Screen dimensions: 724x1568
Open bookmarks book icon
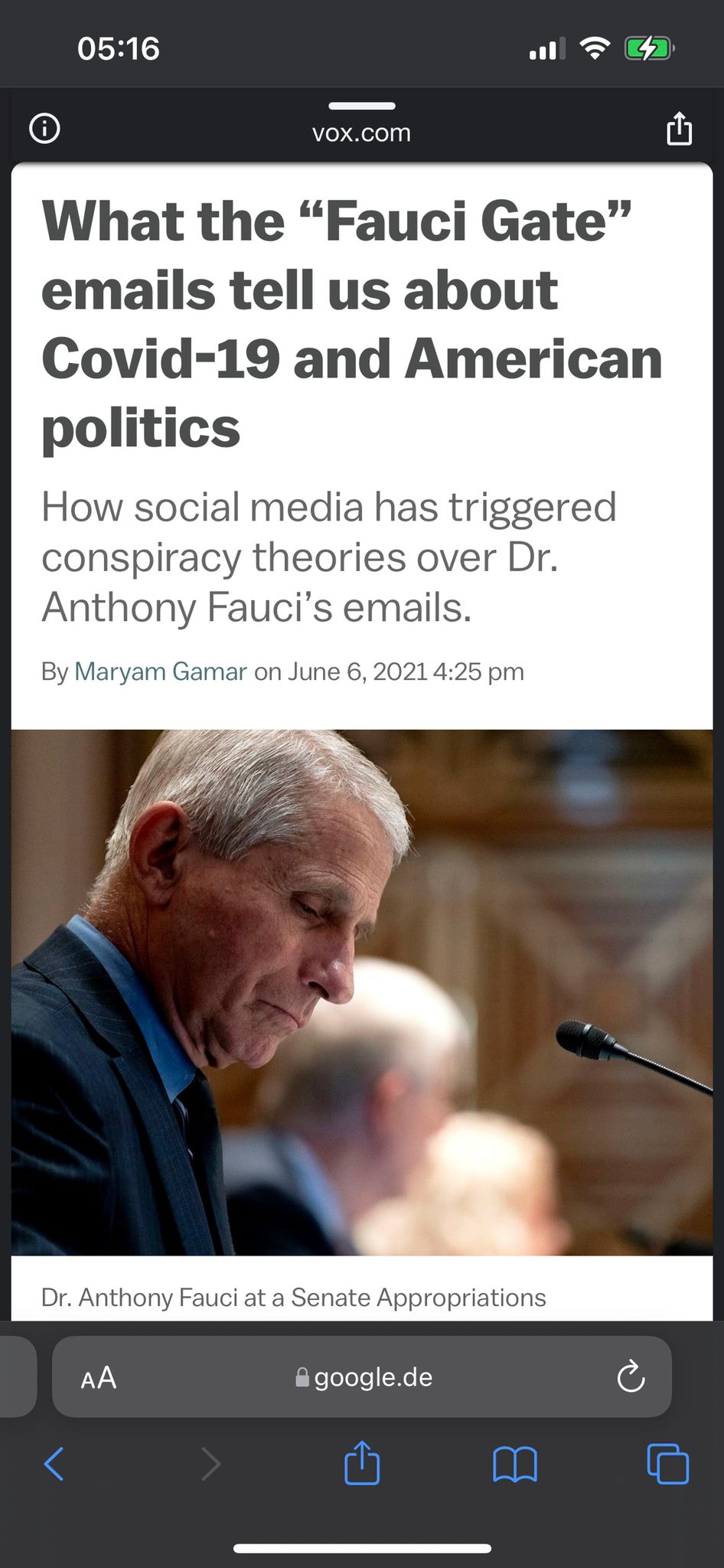click(515, 1465)
